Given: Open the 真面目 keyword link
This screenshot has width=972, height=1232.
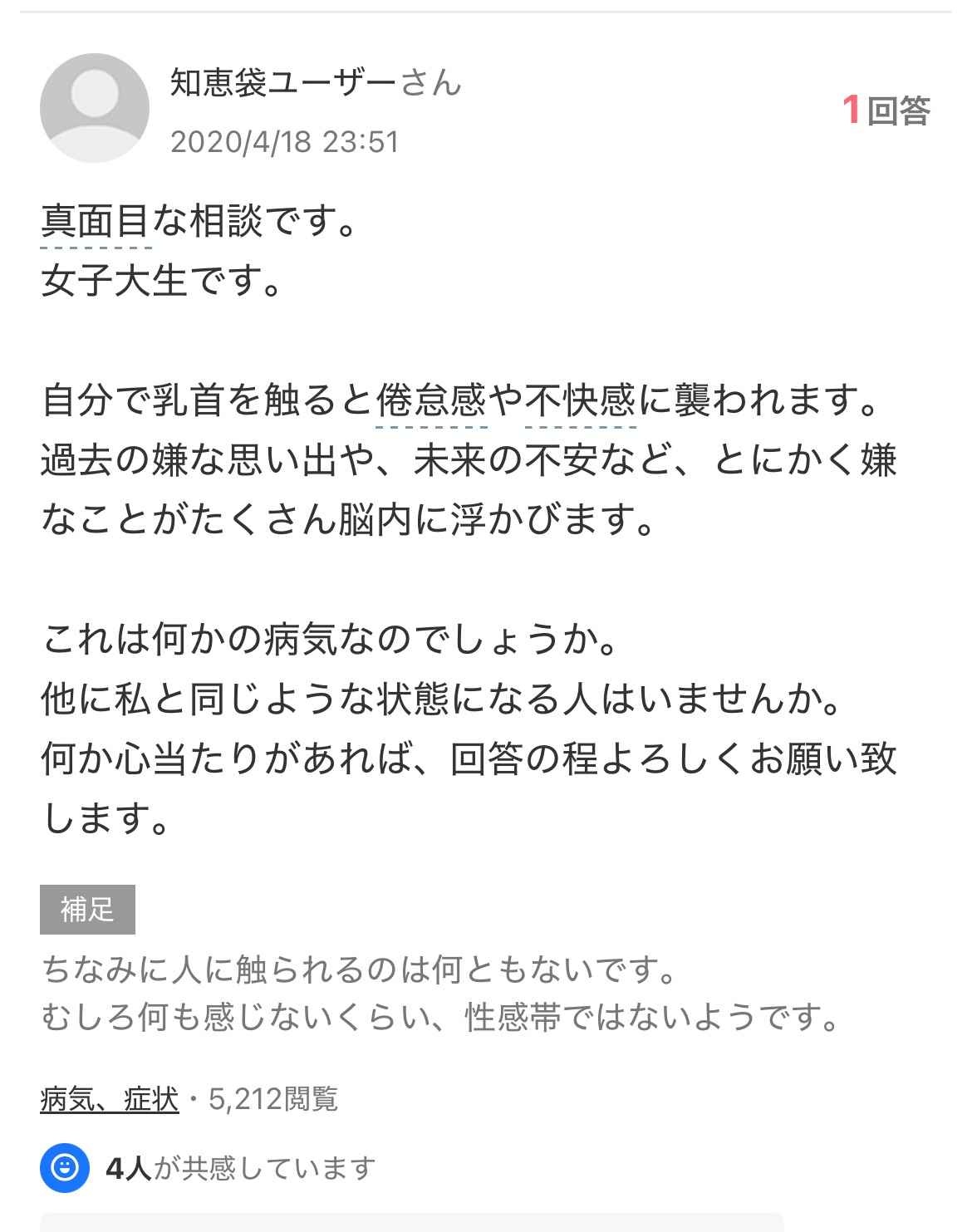Looking at the screenshot, I should point(96,223).
